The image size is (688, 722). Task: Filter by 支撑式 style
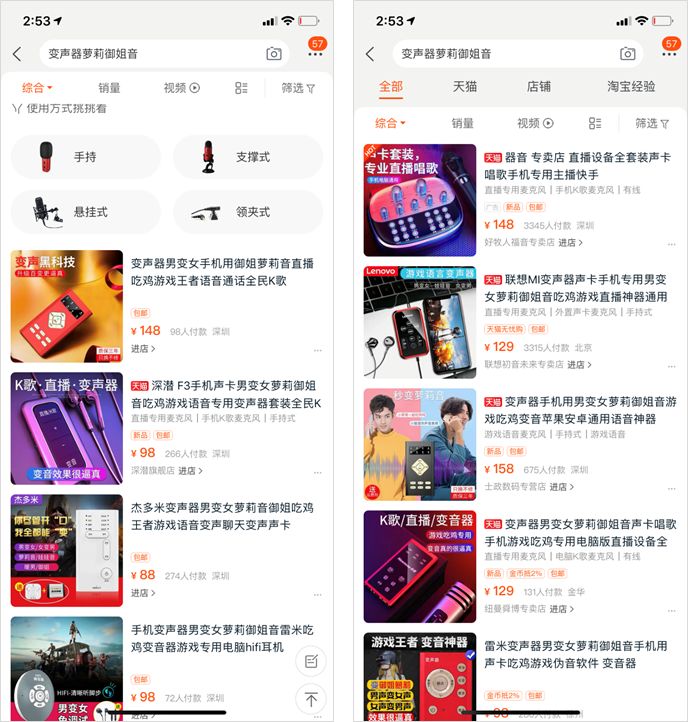point(247,157)
